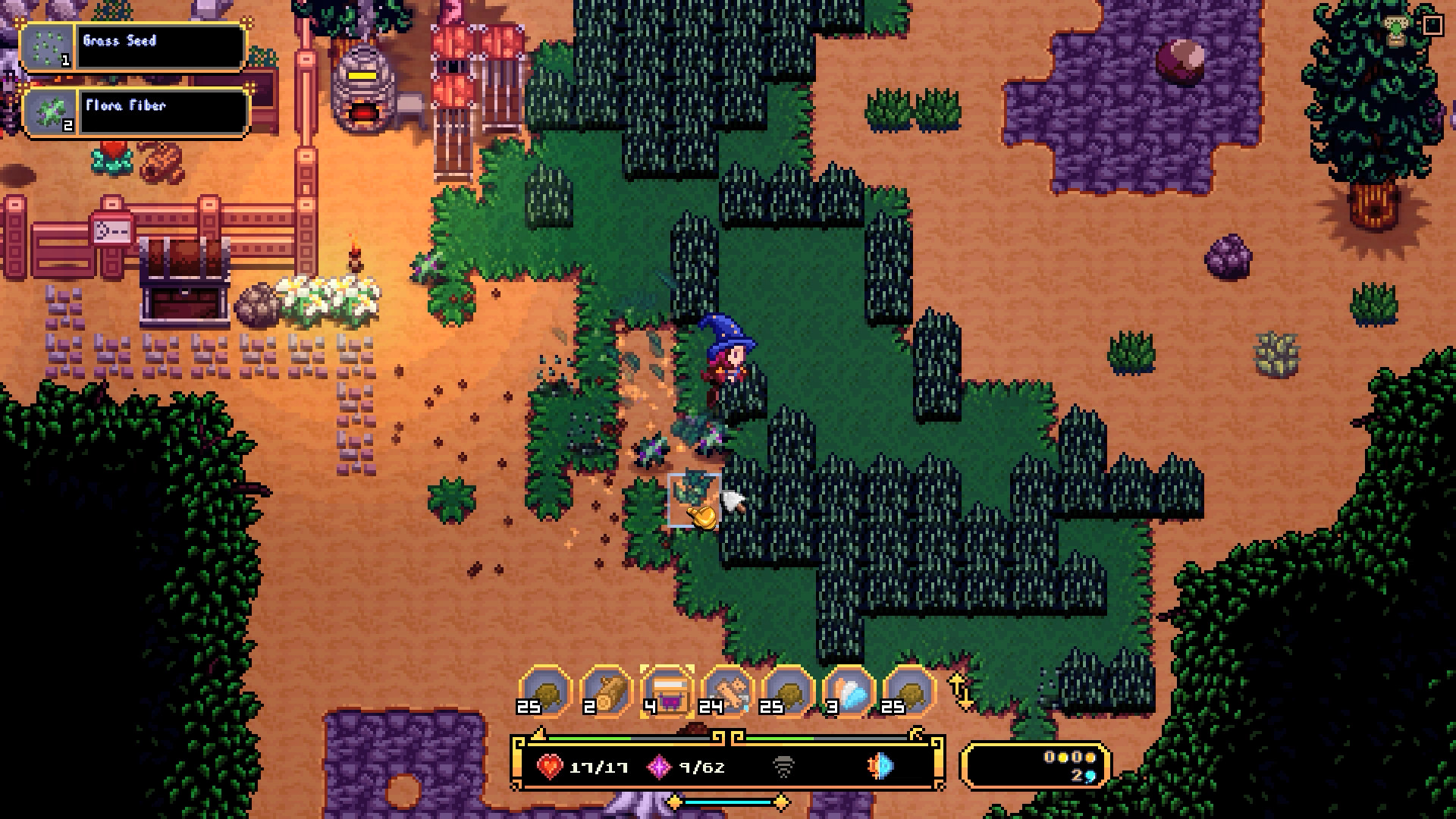
Task: Tap the square icon in the top corner
Action: coord(1432,26)
